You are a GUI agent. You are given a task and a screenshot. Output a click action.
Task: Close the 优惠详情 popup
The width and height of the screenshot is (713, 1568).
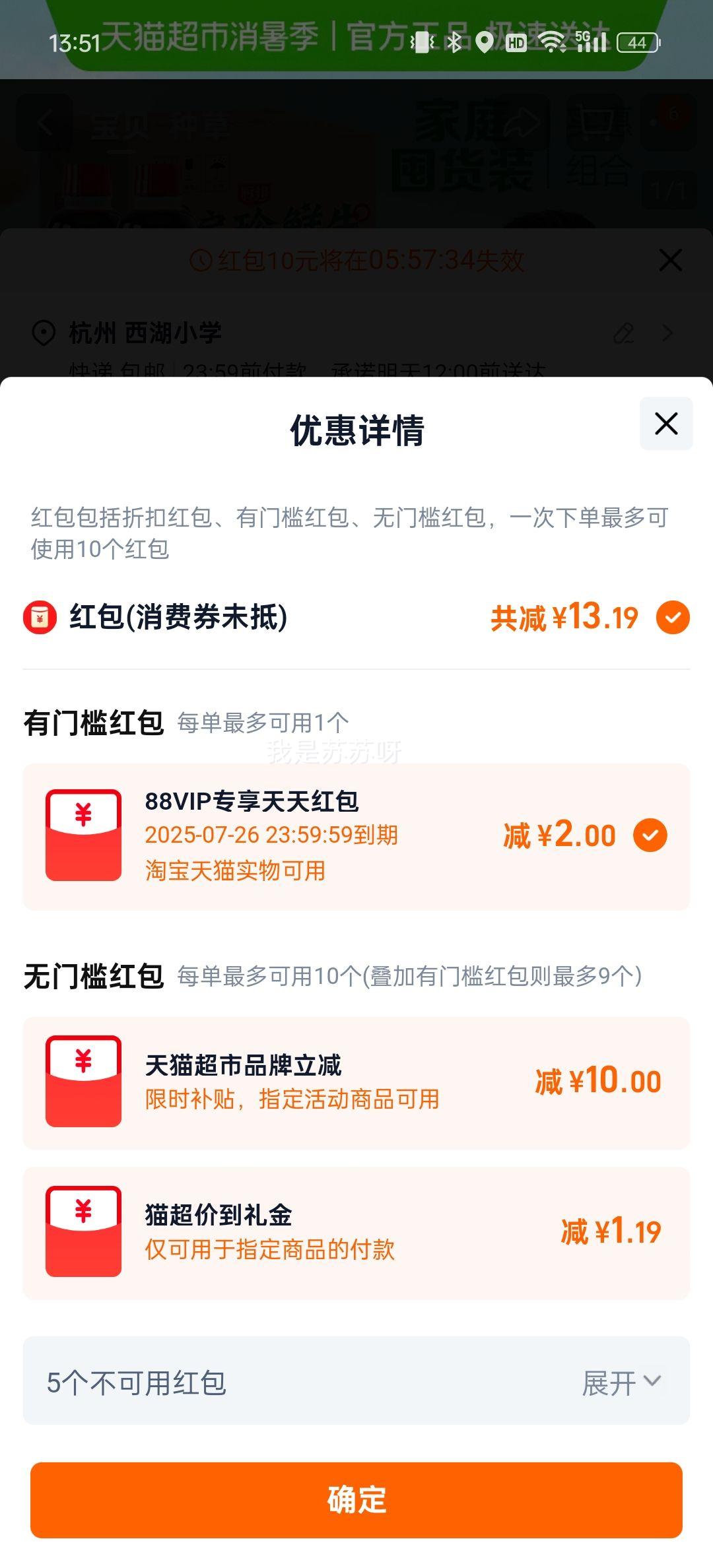click(665, 424)
